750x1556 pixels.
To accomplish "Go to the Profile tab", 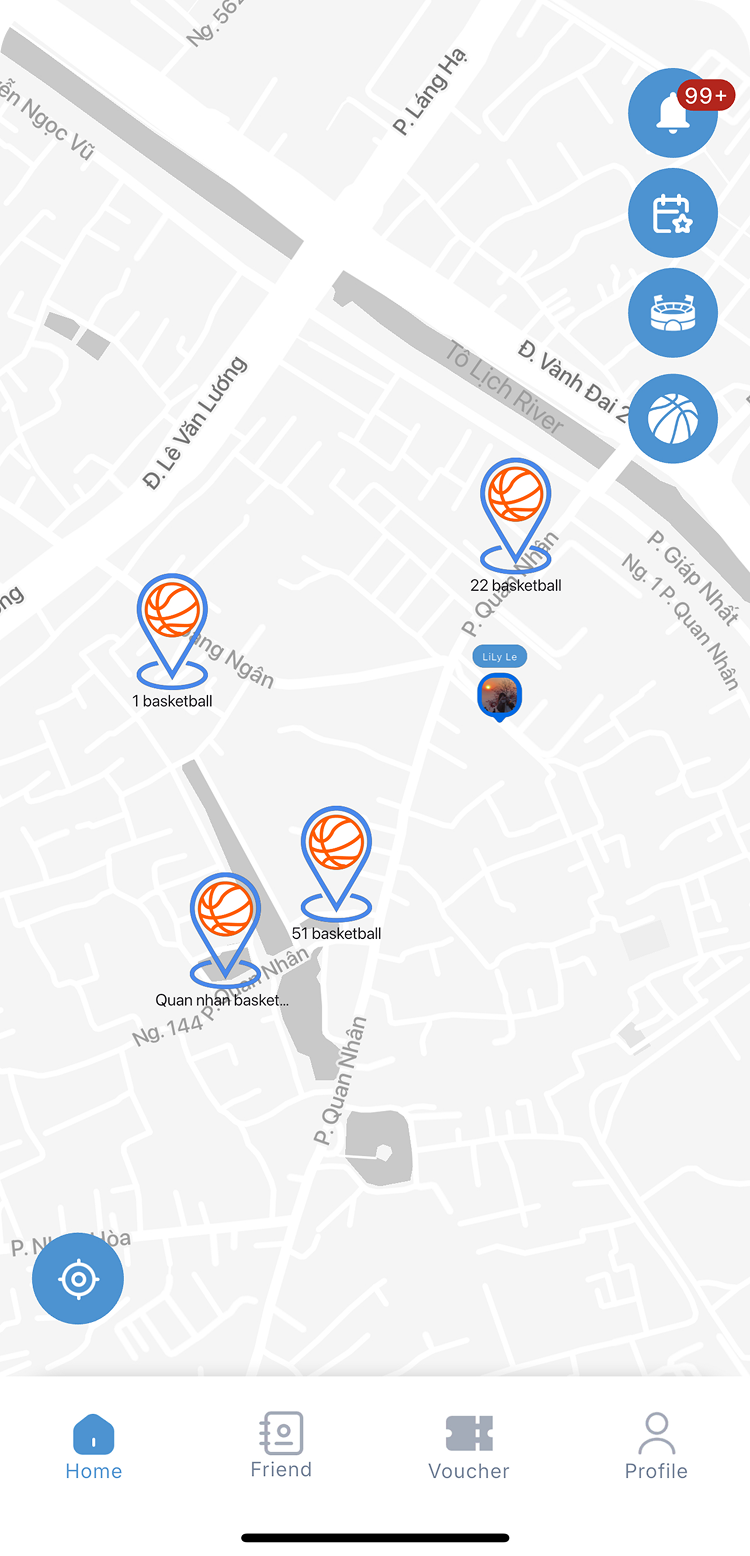I will click(656, 1446).
